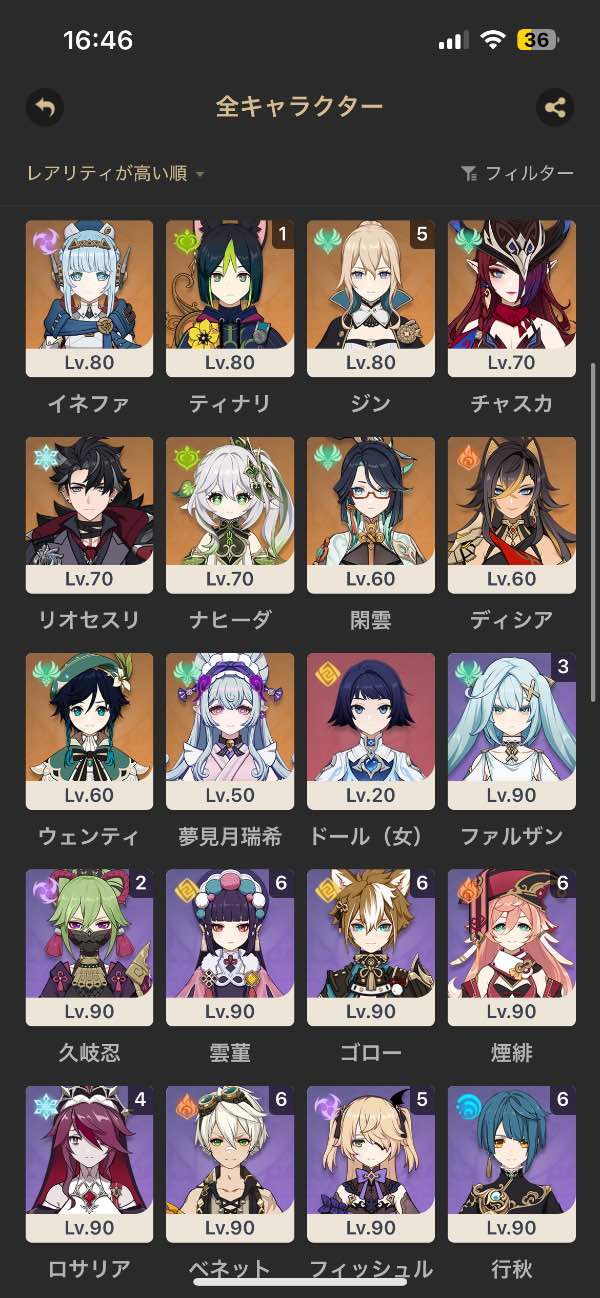The width and height of the screenshot is (600, 1298).
Task: Open イネファ character card
Action: pos(89,298)
